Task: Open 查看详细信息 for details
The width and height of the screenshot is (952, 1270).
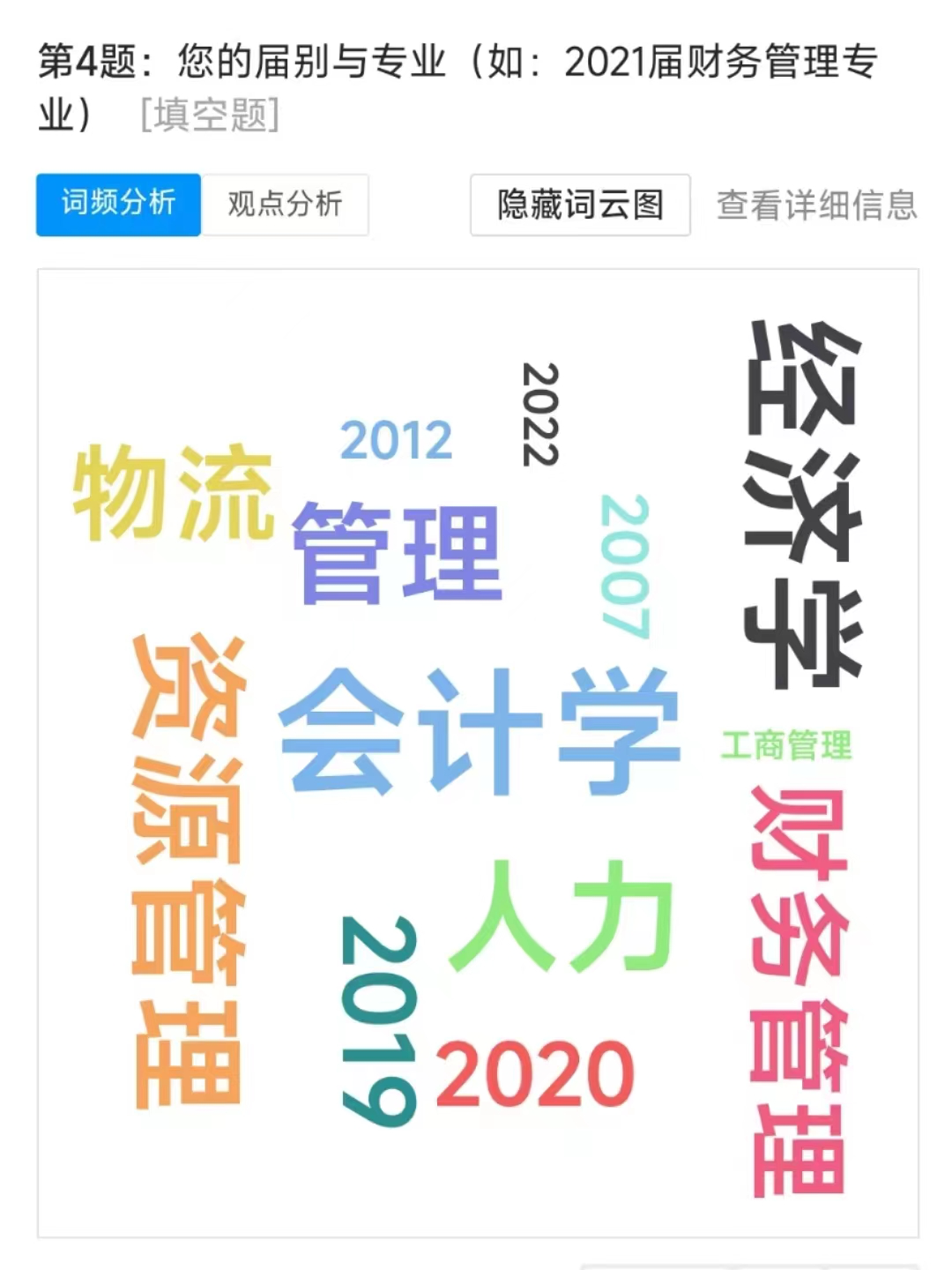Action: [816, 205]
